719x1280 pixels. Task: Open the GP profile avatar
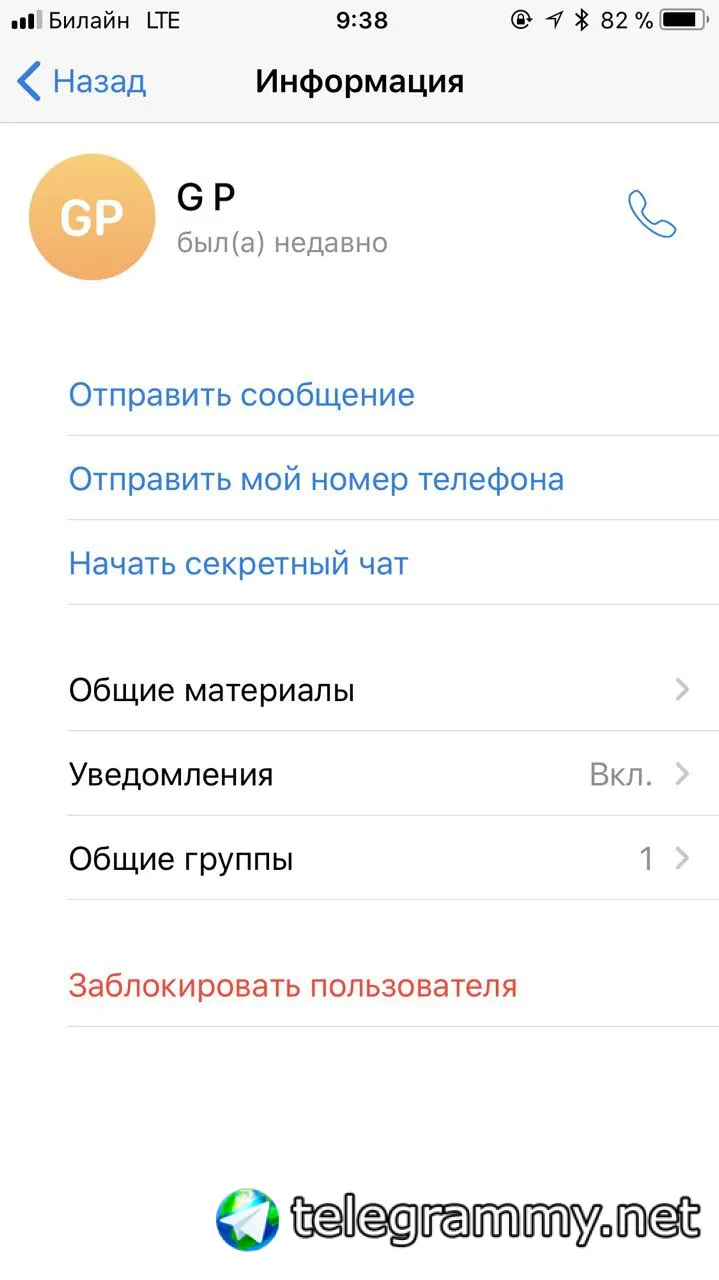92,217
